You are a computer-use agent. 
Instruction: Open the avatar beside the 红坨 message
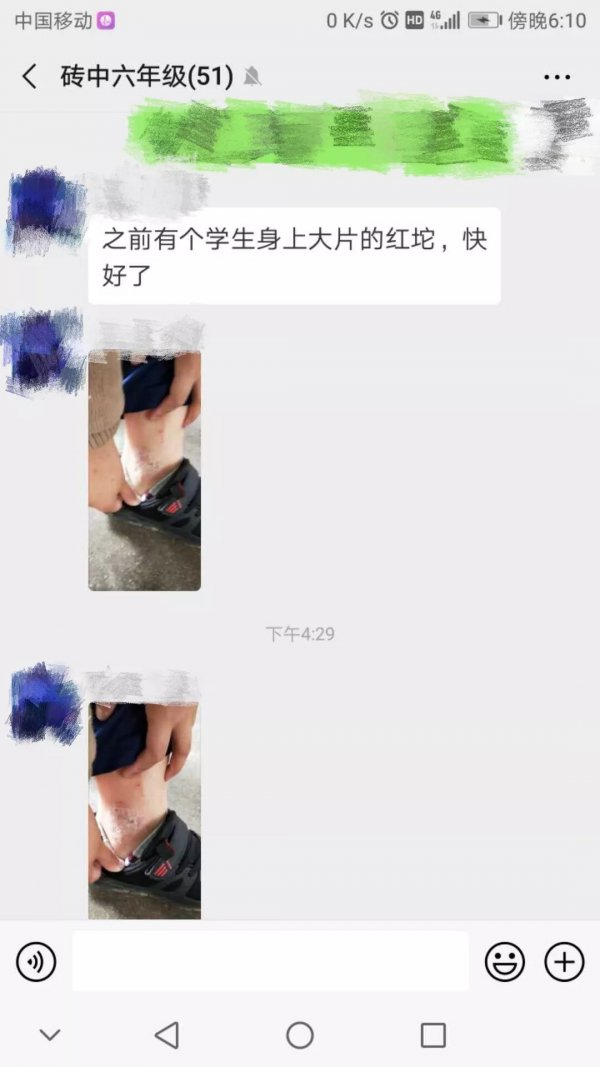click(x=44, y=212)
